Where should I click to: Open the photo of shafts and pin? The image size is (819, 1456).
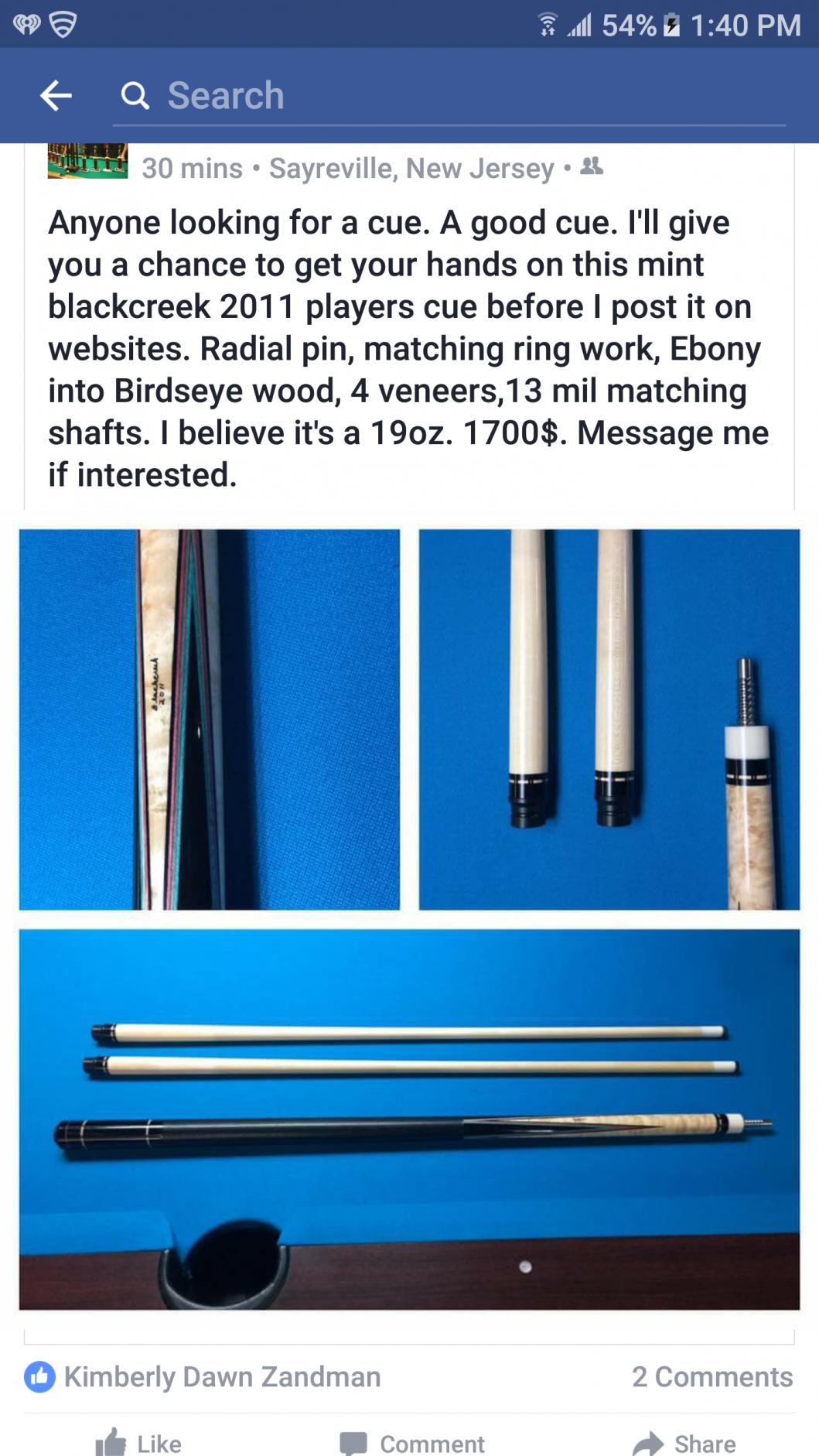point(609,719)
